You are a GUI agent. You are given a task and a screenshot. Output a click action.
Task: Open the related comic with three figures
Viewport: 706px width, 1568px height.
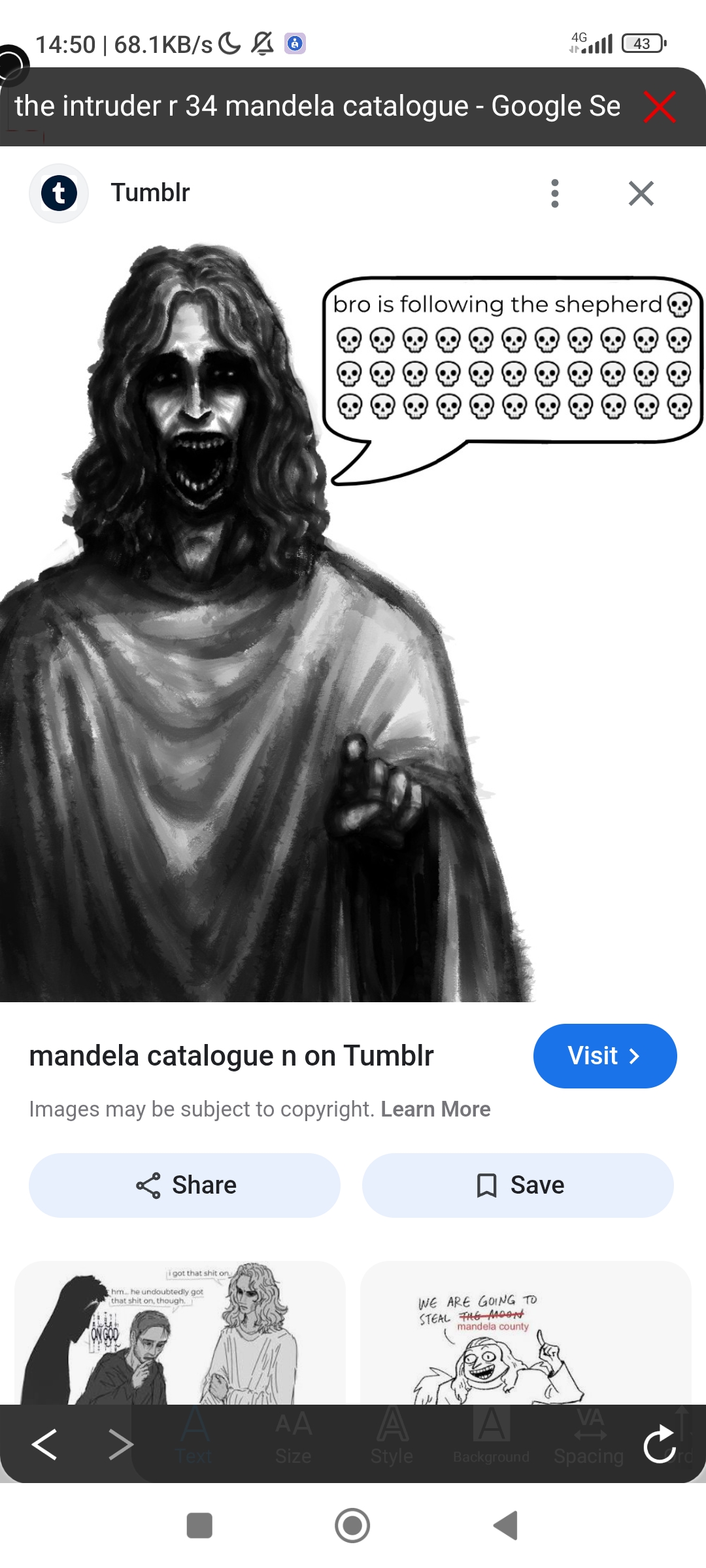(180, 1333)
